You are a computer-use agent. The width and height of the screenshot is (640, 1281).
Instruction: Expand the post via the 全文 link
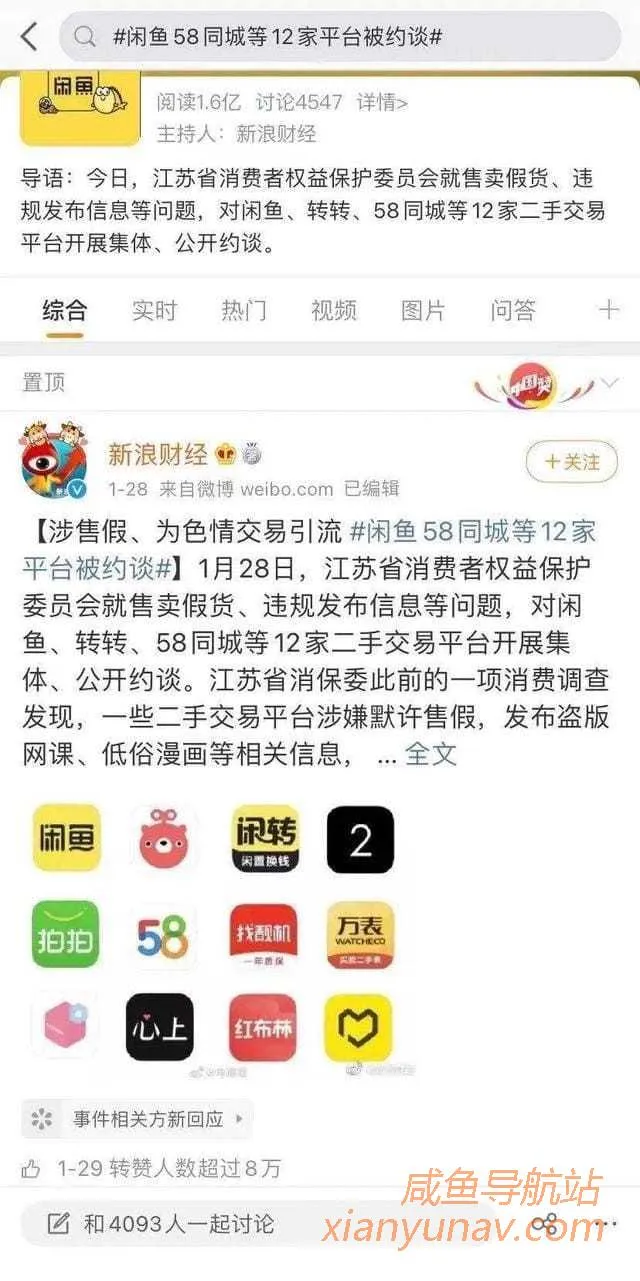click(431, 754)
